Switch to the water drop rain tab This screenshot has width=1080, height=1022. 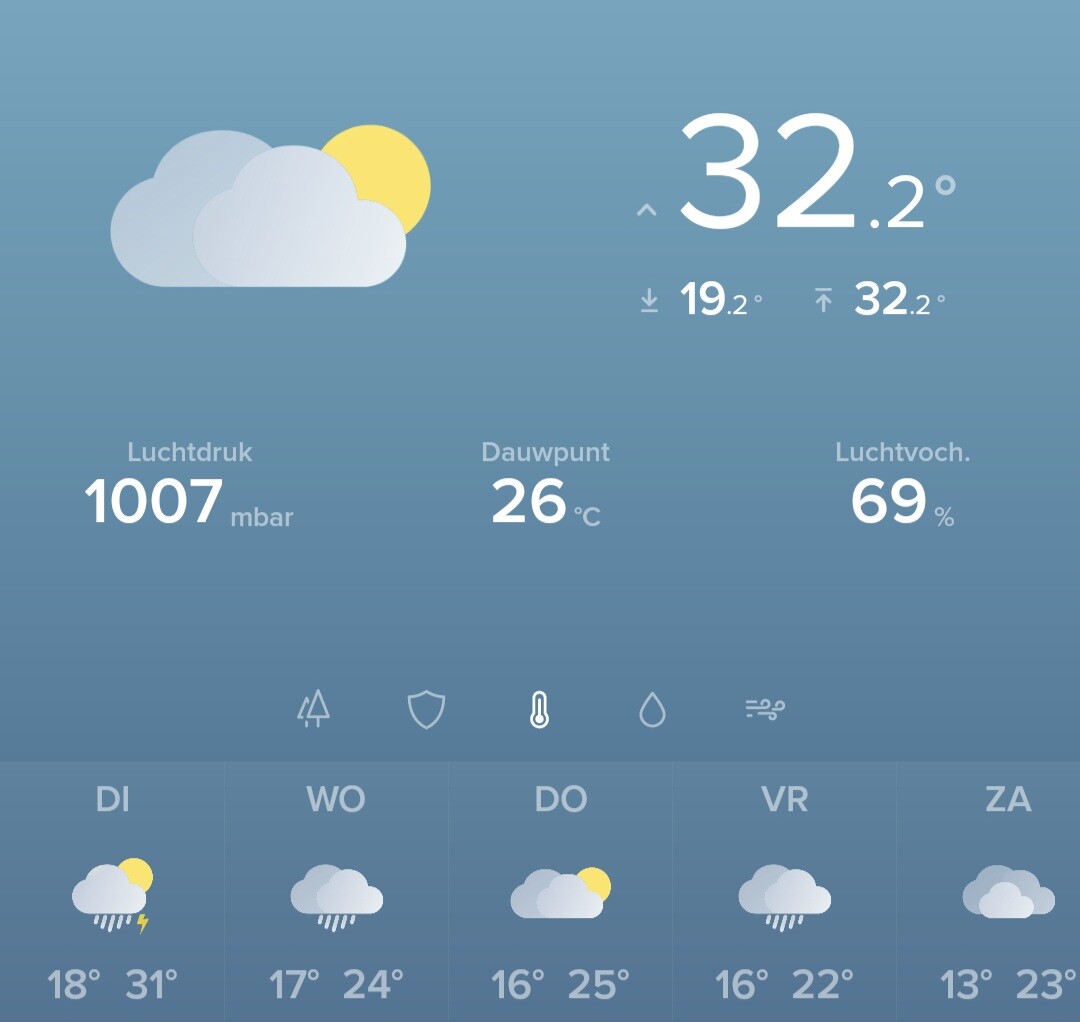pos(652,710)
